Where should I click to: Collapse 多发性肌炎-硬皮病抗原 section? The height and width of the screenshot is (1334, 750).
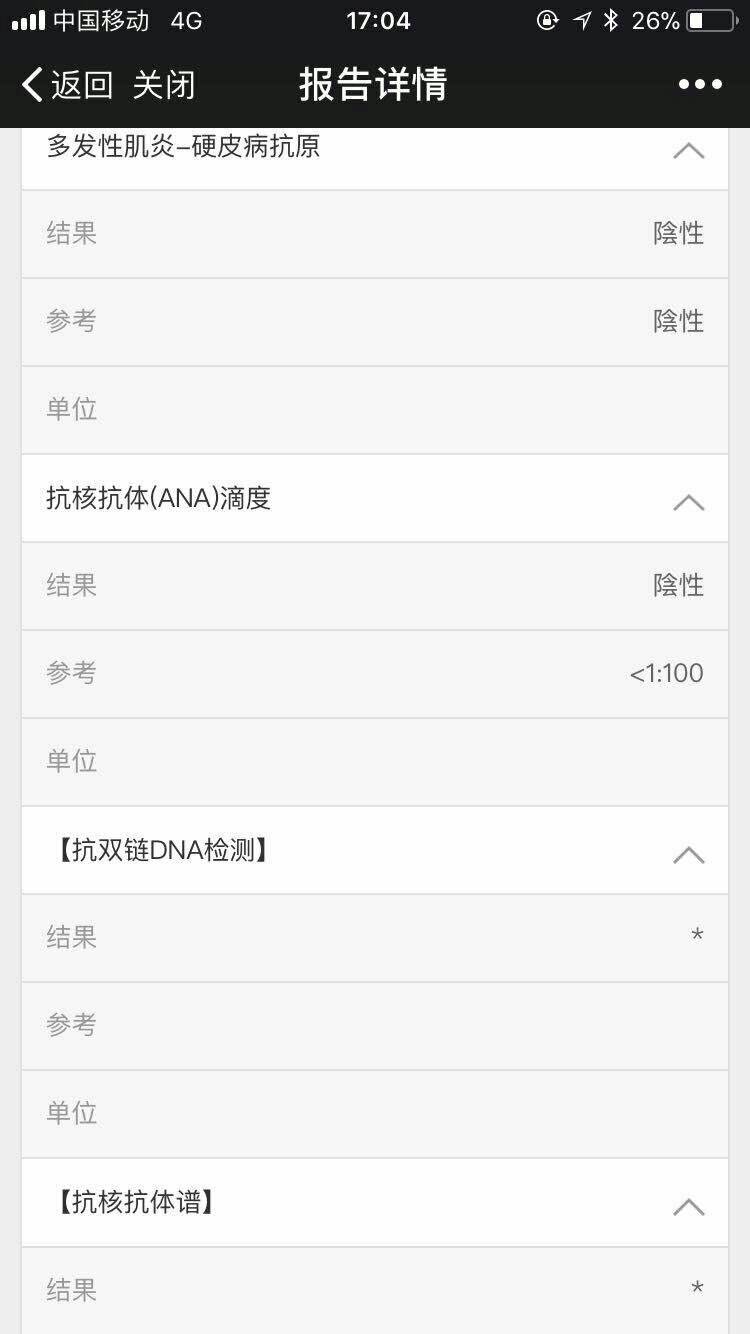688,151
